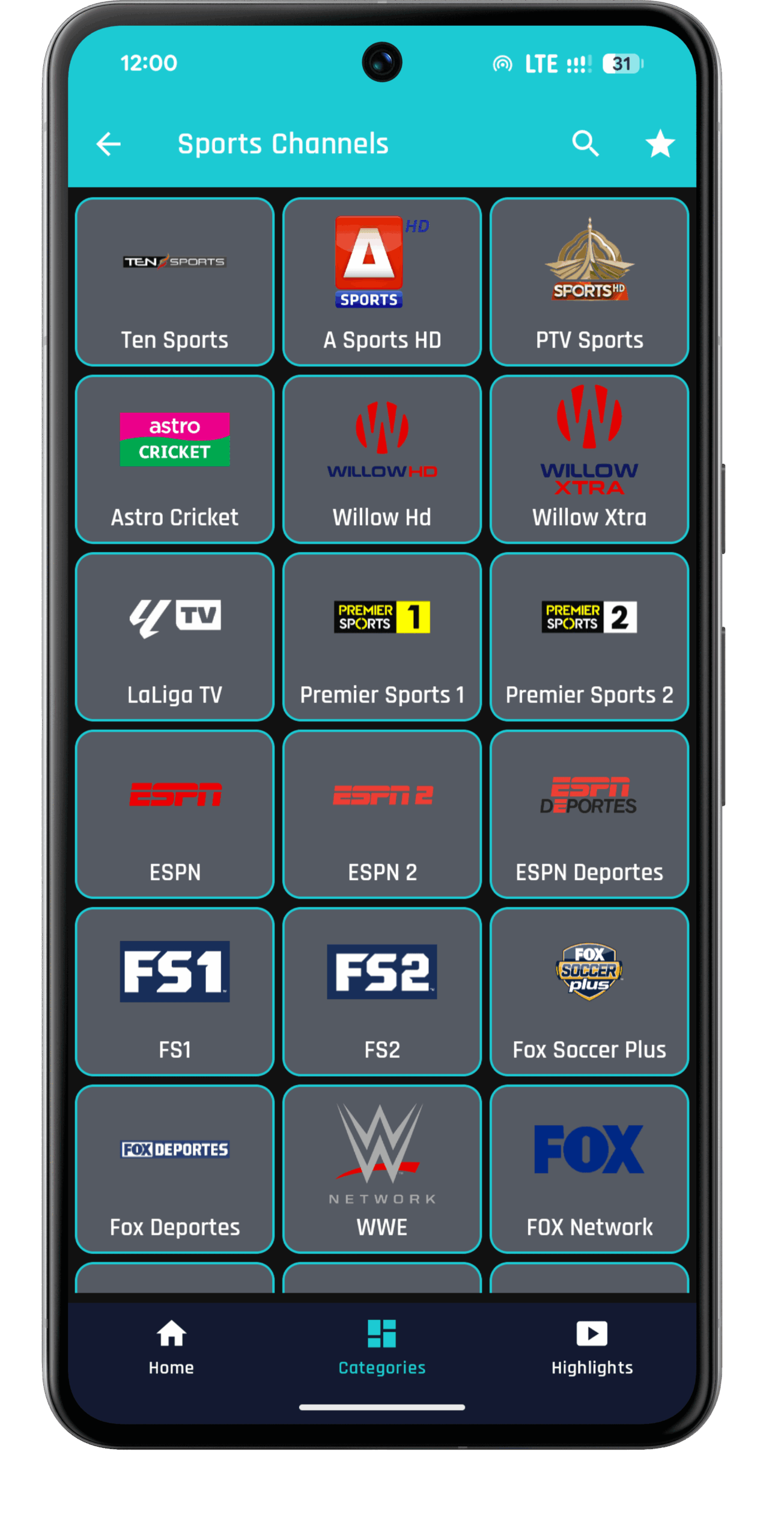784x1538 pixels.
Task: Choose Premier Sports 2 channel
Action: (x=589, y=636)
